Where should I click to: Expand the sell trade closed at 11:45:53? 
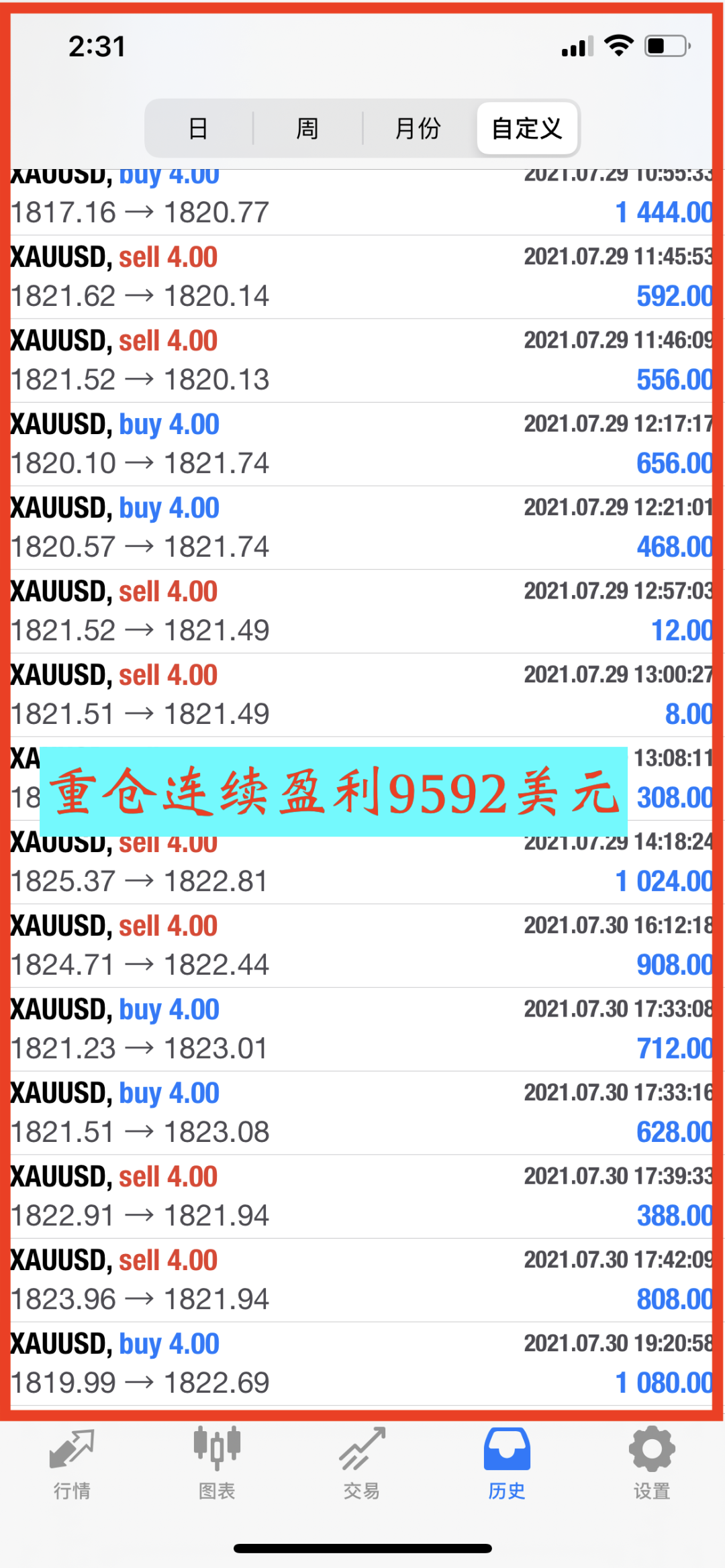(x=362, y=276)
